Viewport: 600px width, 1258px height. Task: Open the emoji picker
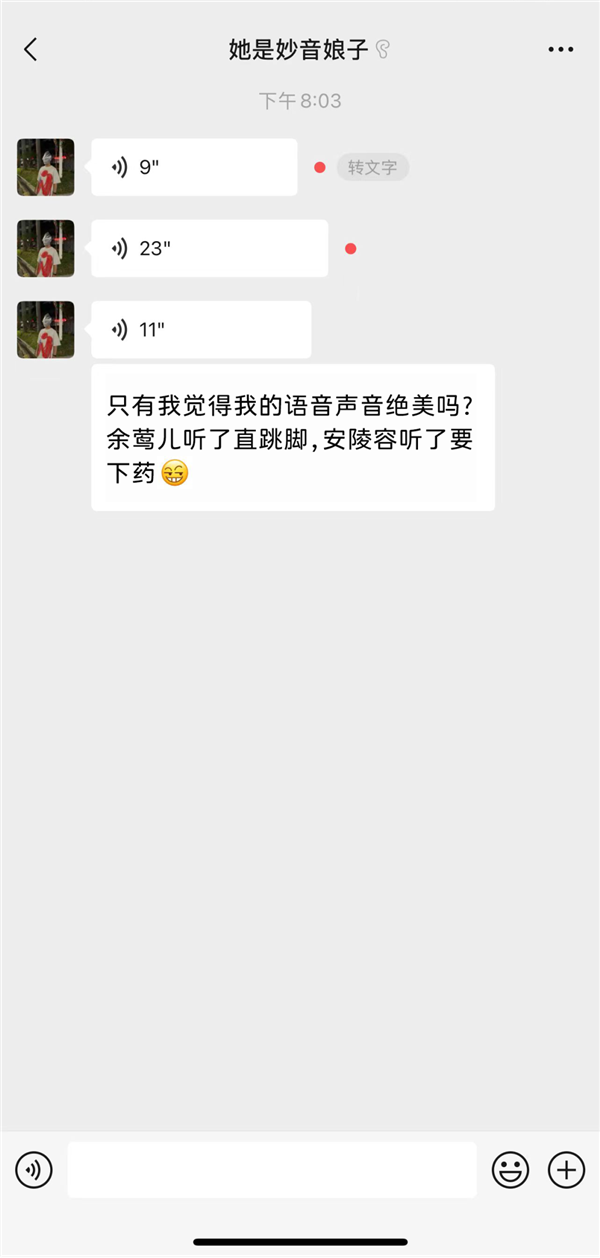[510, 1169]
